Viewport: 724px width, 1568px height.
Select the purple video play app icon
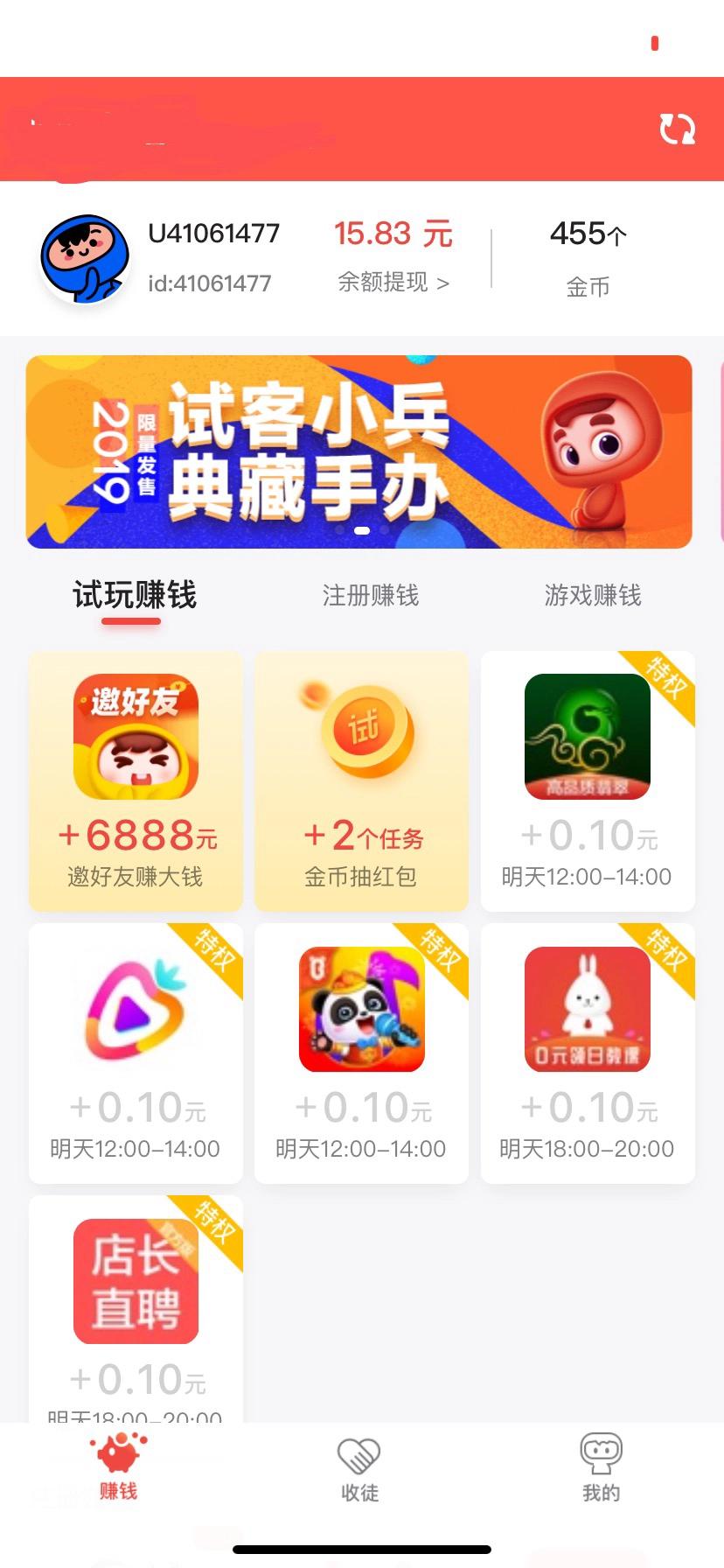coord(136,1008)
